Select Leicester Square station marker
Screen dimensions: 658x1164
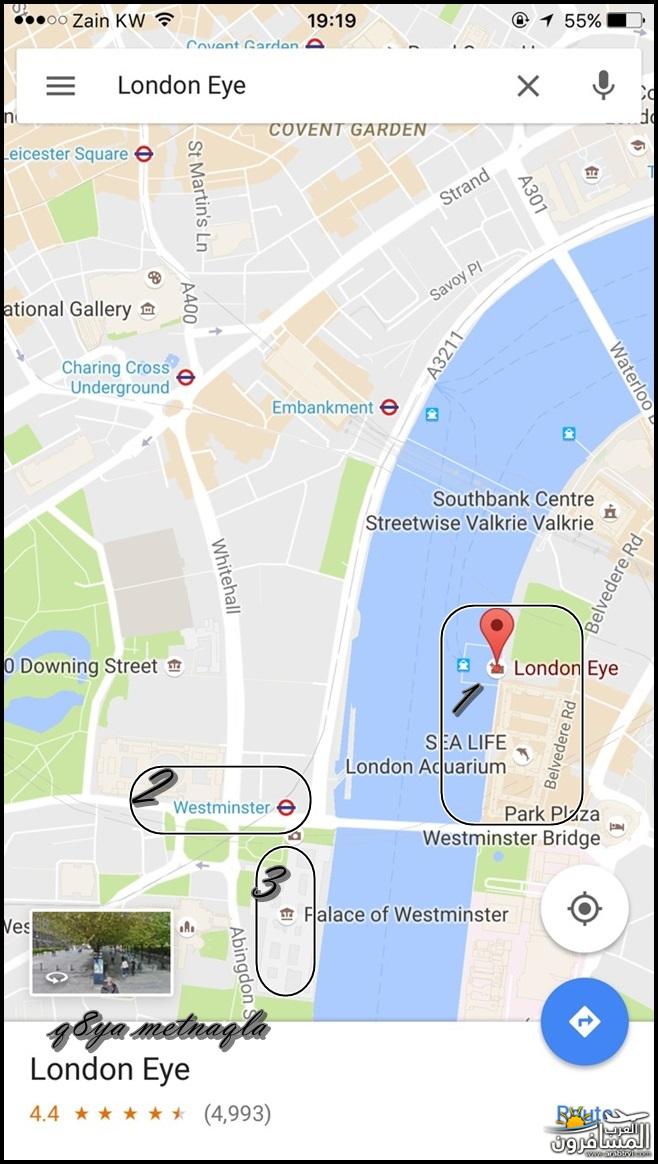click(x=144, y=154)
